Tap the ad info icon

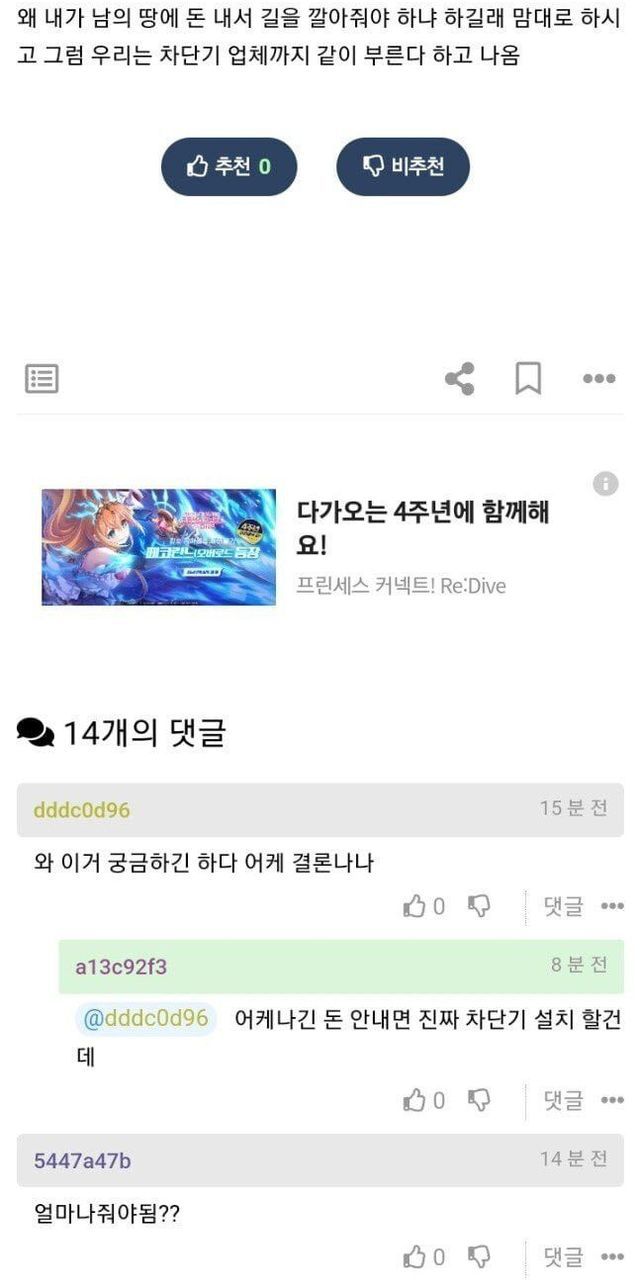(x=605, y=485)
